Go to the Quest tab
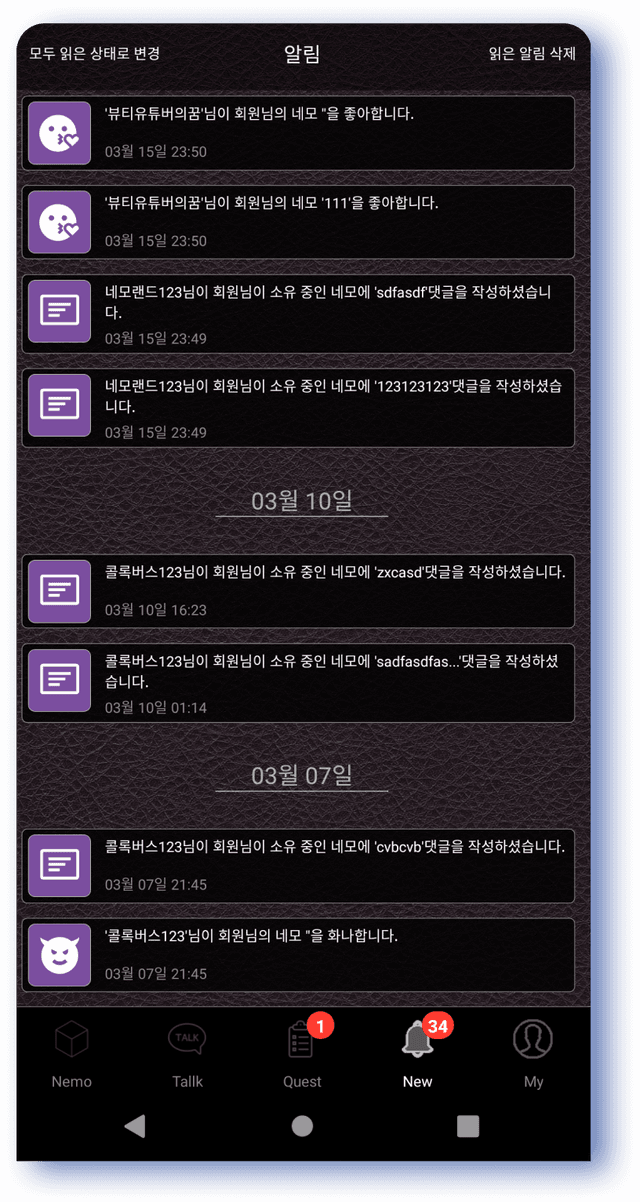Screen dimensions: 640x1202 coord(302,1054)
